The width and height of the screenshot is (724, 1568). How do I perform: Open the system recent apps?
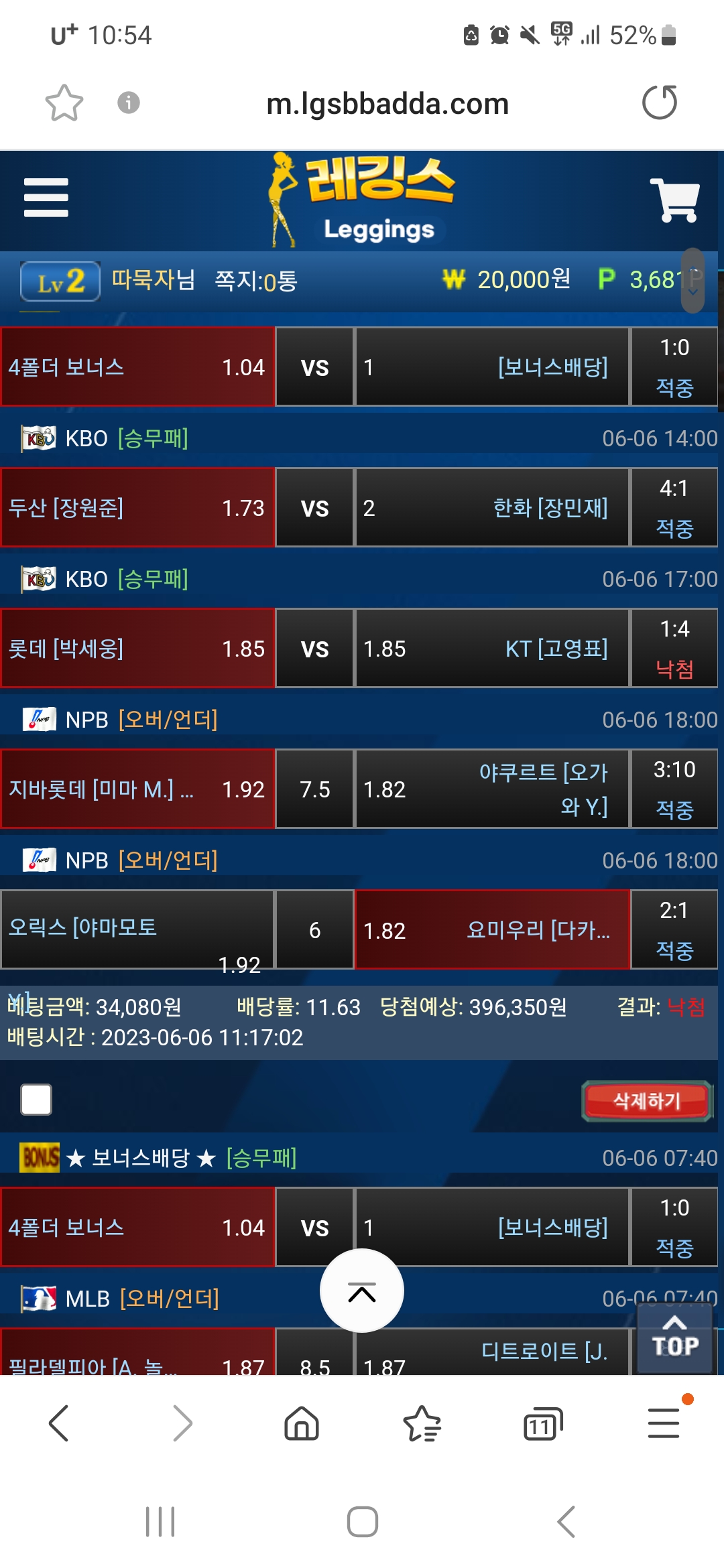pos(160,1522)
